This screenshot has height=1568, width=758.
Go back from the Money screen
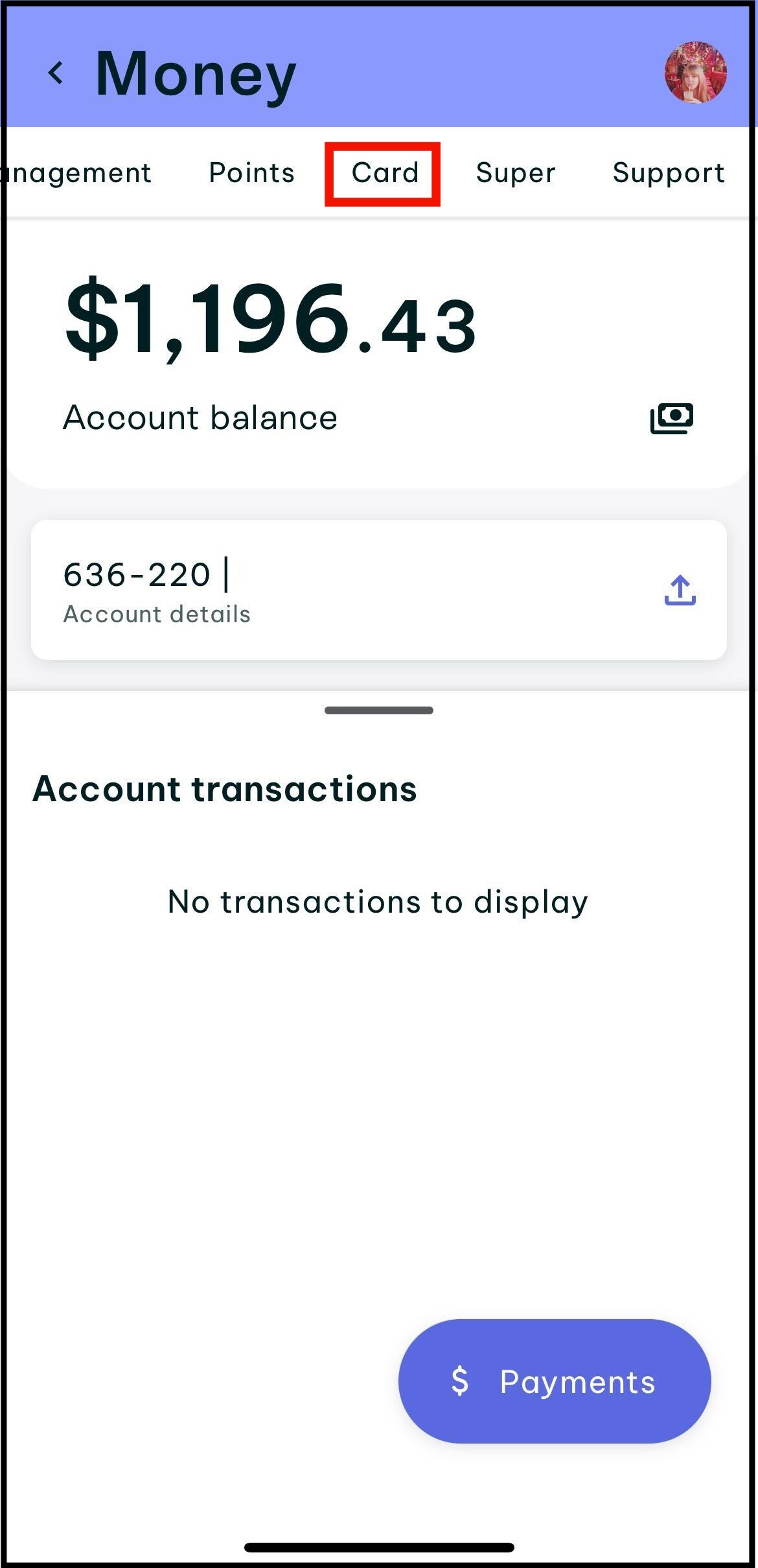click(x=56, y=73)
